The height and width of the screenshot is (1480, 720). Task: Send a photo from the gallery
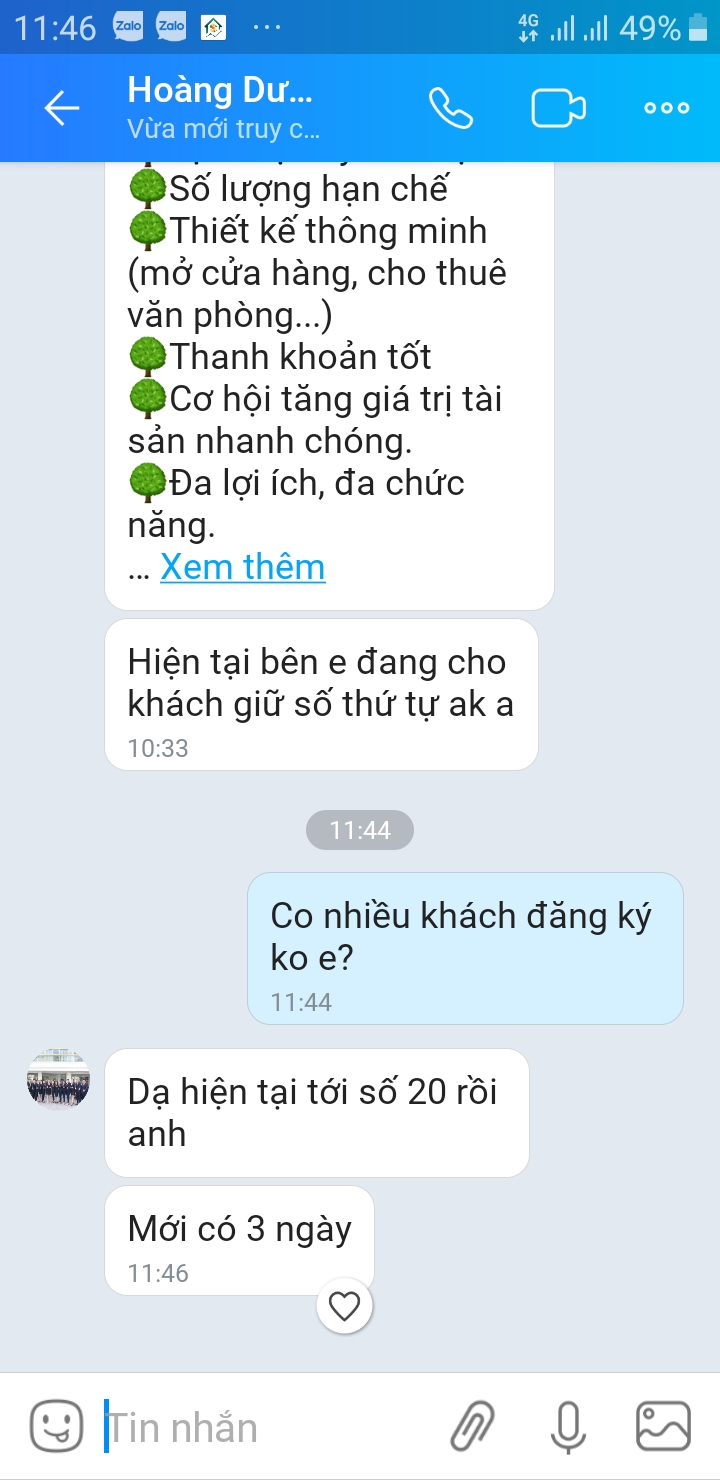(663, 1426)
